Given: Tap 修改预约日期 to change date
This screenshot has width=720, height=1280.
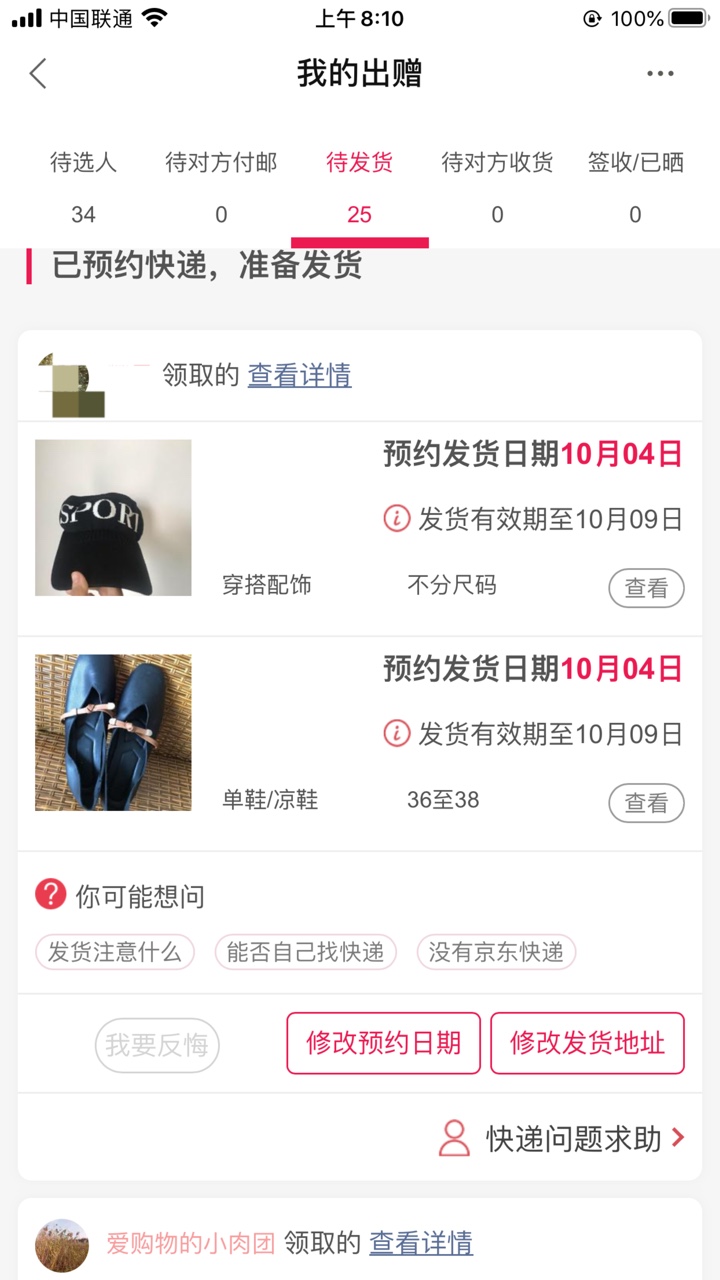Looking at the screenshot, I should pos(384,1044).
